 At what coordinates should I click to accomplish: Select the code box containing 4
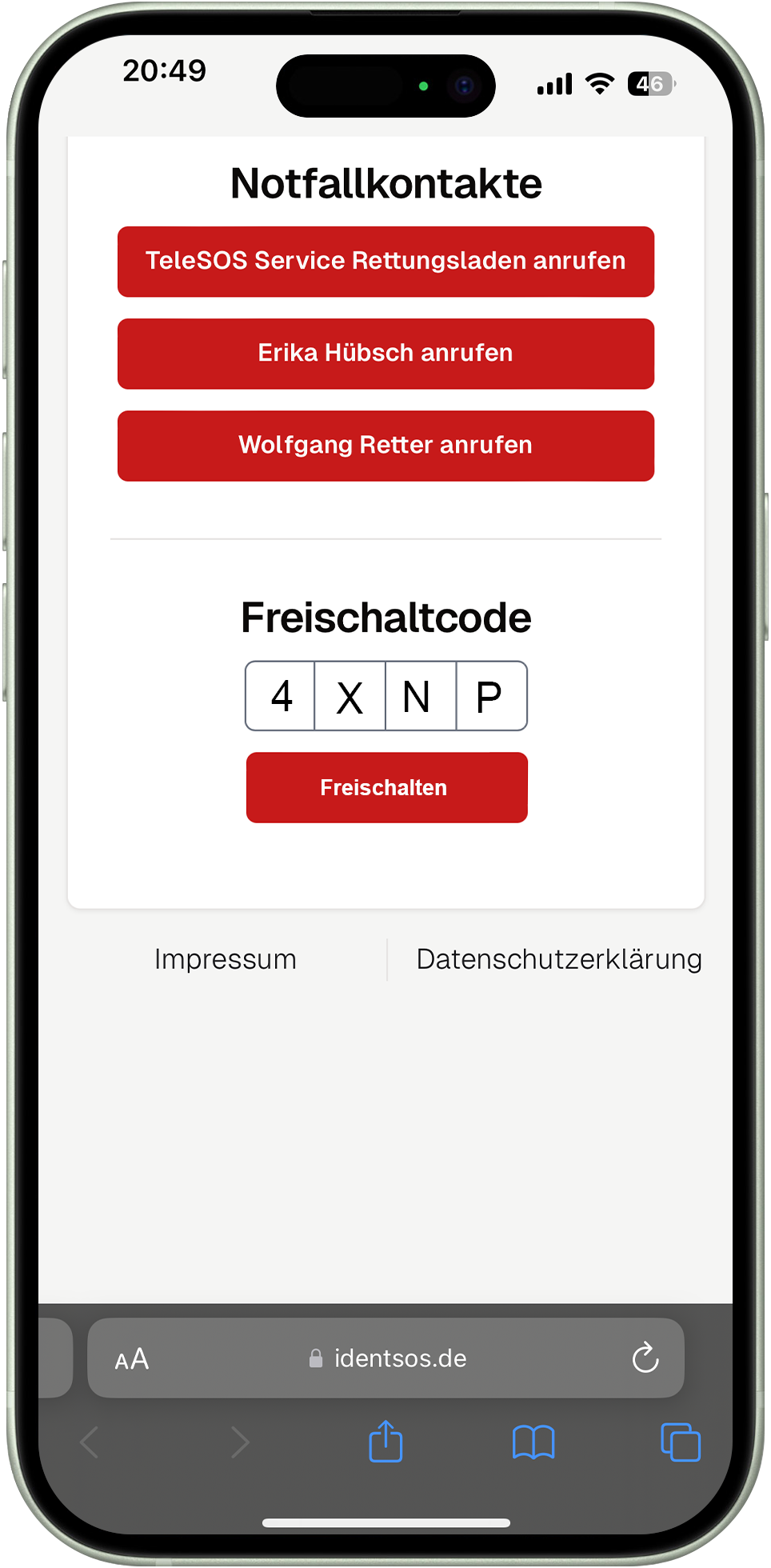click(x=281, y=696)
